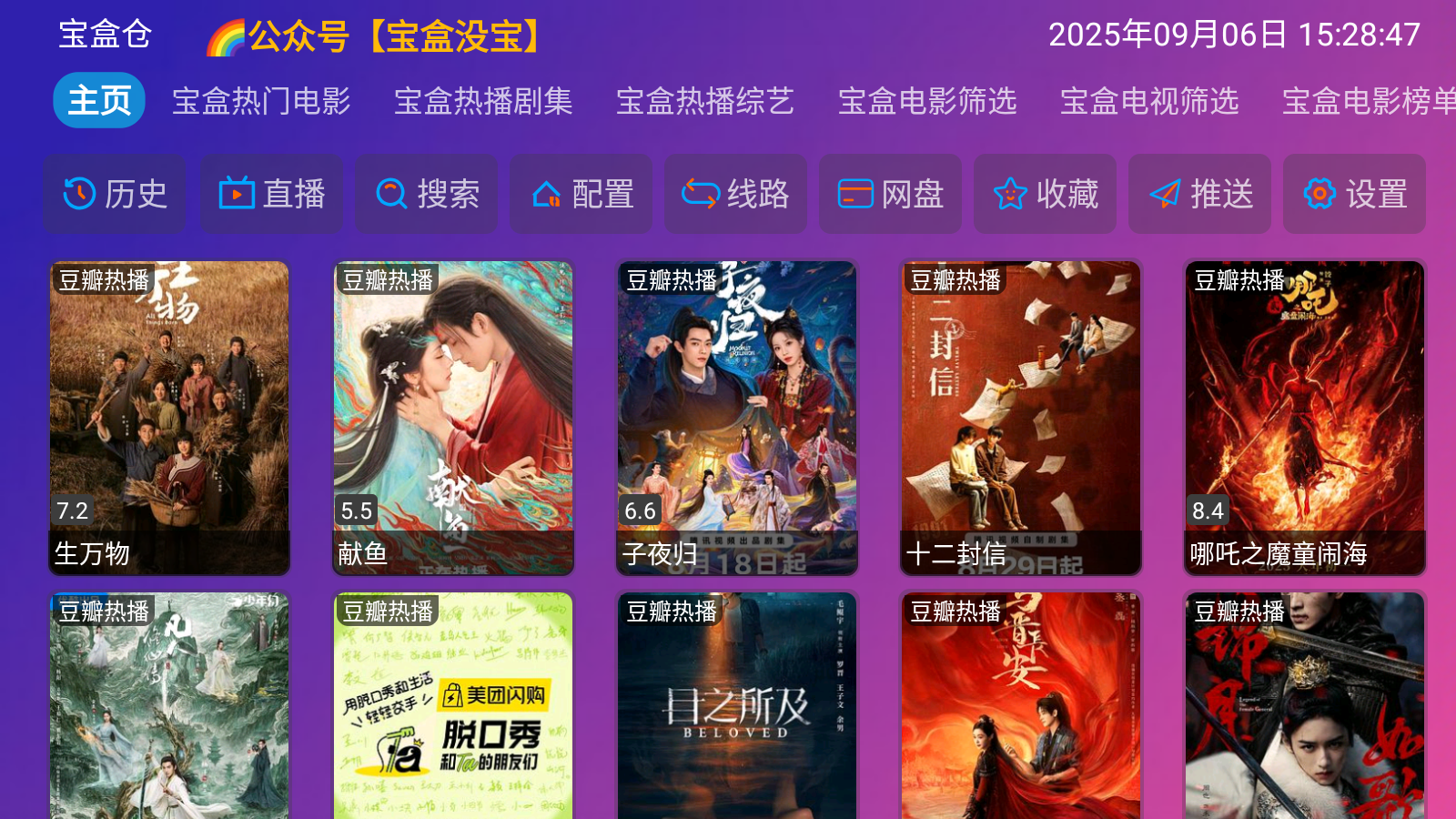
Task: Switch to the 主页 tab
Action: [x=99, y=100]
